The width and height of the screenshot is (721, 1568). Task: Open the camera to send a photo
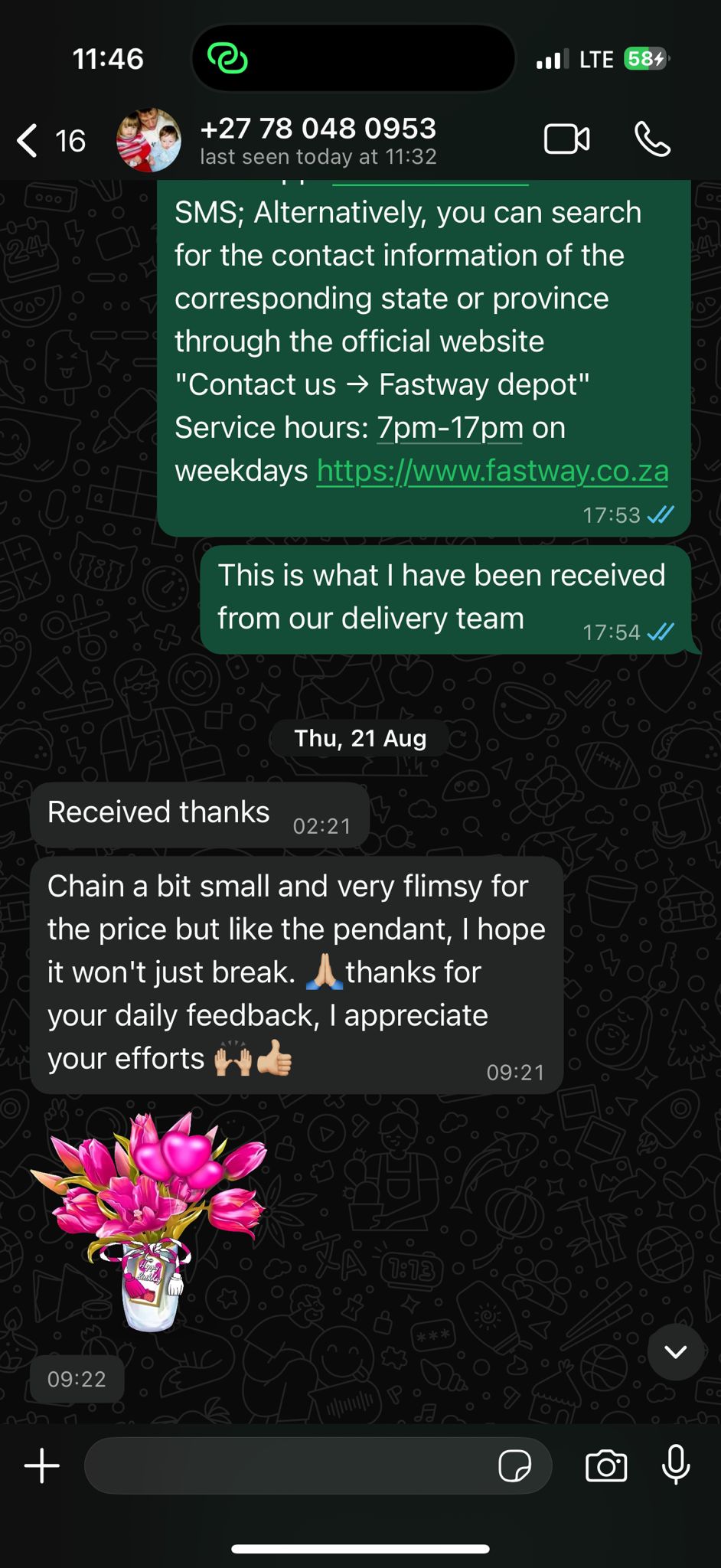(x=605, y=1466)
